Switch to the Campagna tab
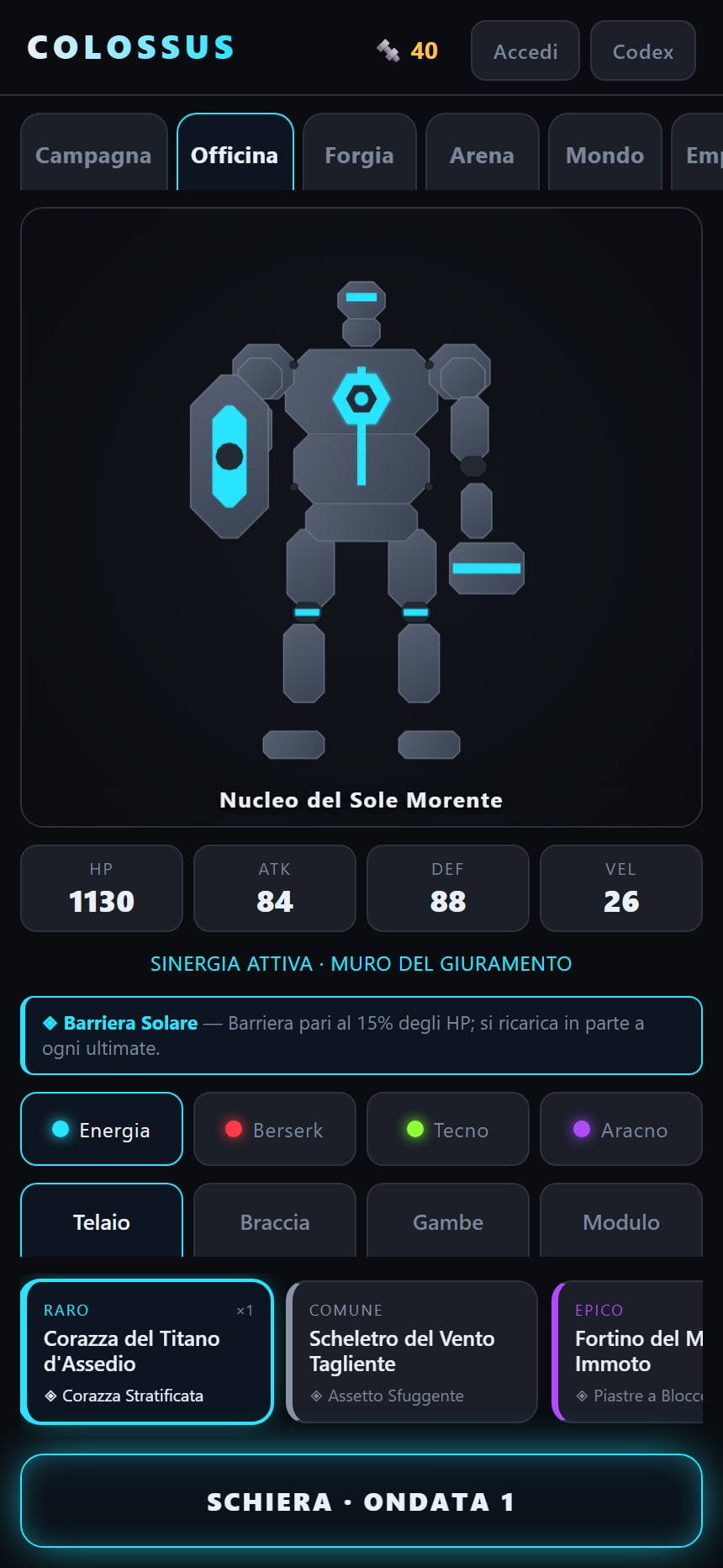Viewport: 723px width, 1568px height. pyautogui.click(x=93, y=154)
